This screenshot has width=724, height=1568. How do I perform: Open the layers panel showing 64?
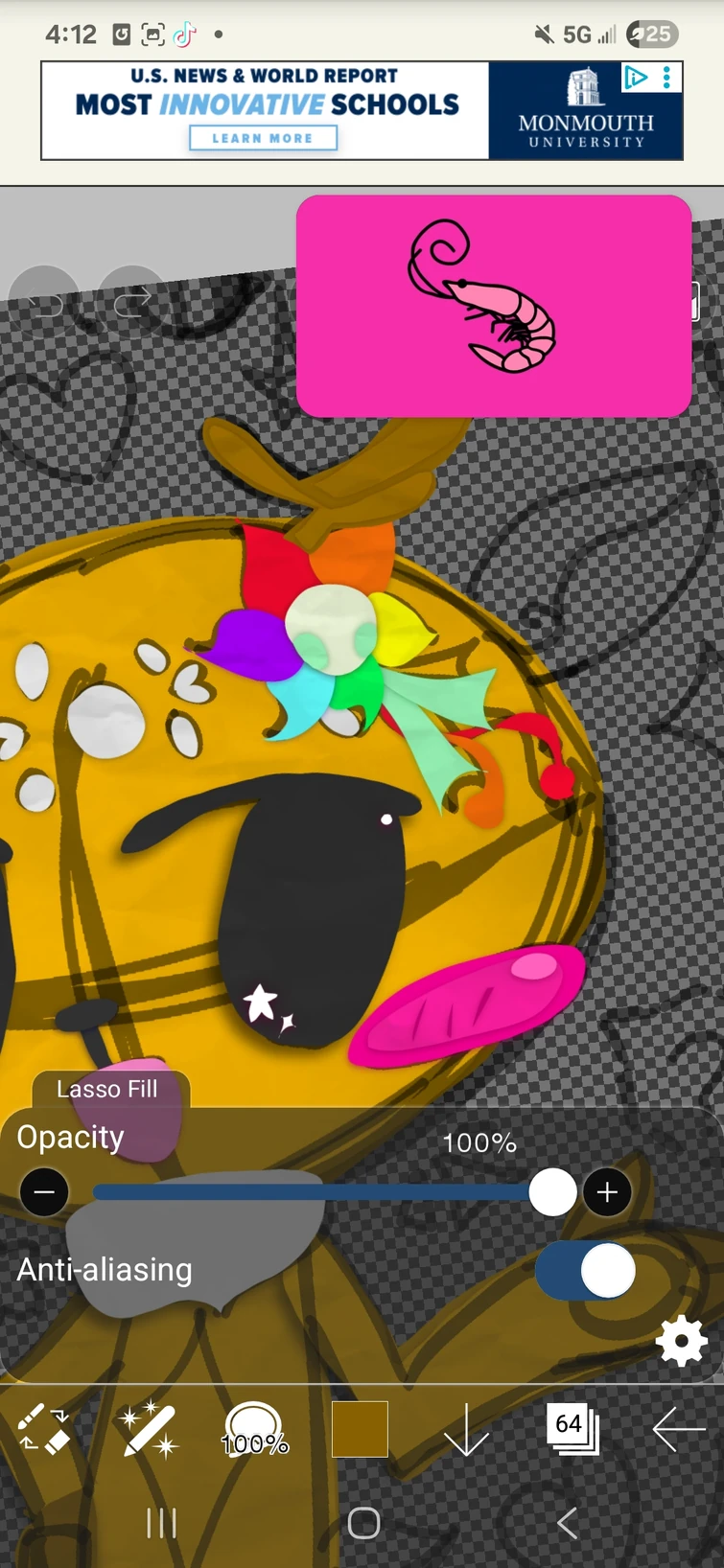pyautogui.click(x=572, y=1429)
